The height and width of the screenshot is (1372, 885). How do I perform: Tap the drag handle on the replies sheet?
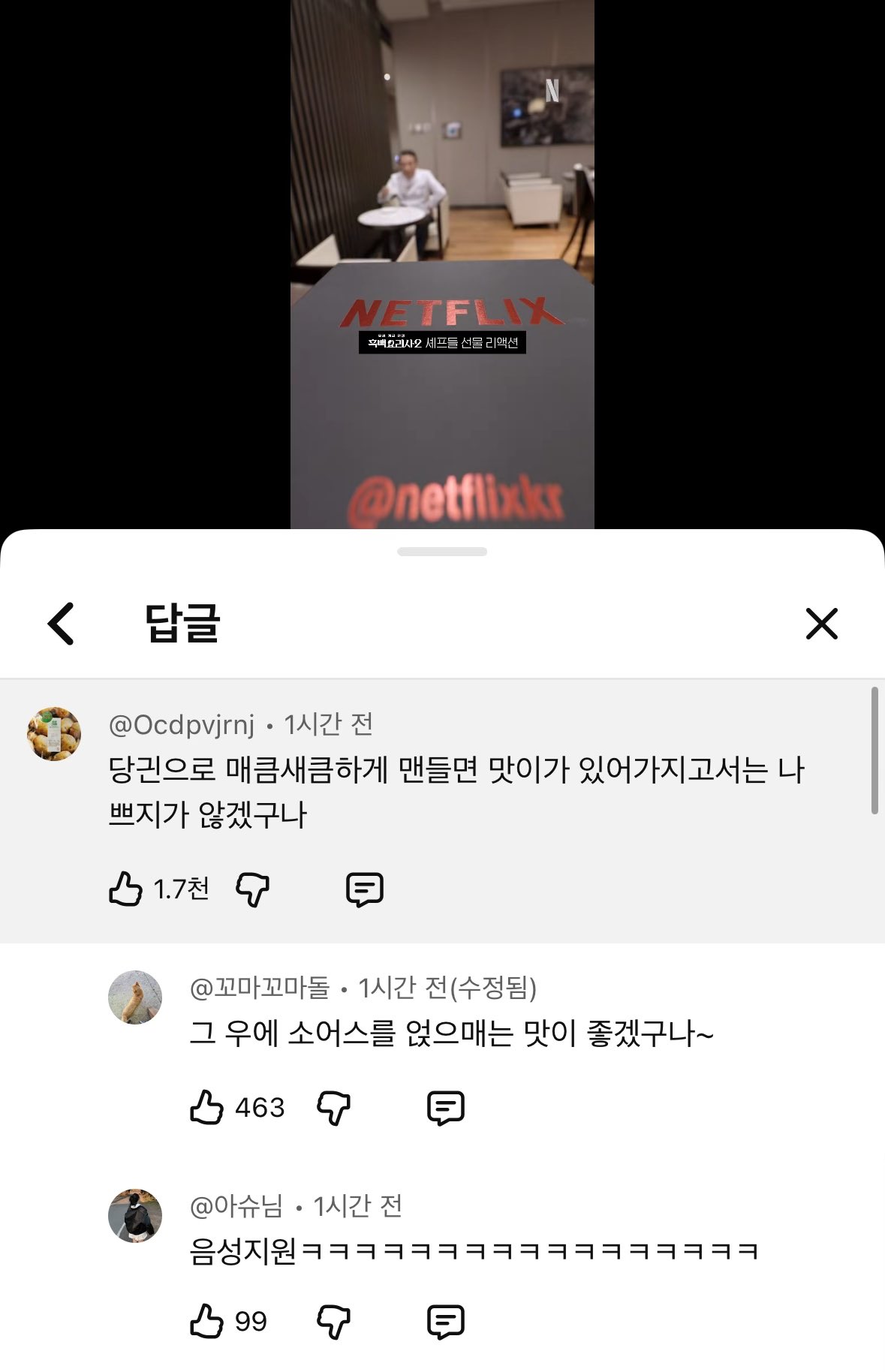[x=442, y=552]
